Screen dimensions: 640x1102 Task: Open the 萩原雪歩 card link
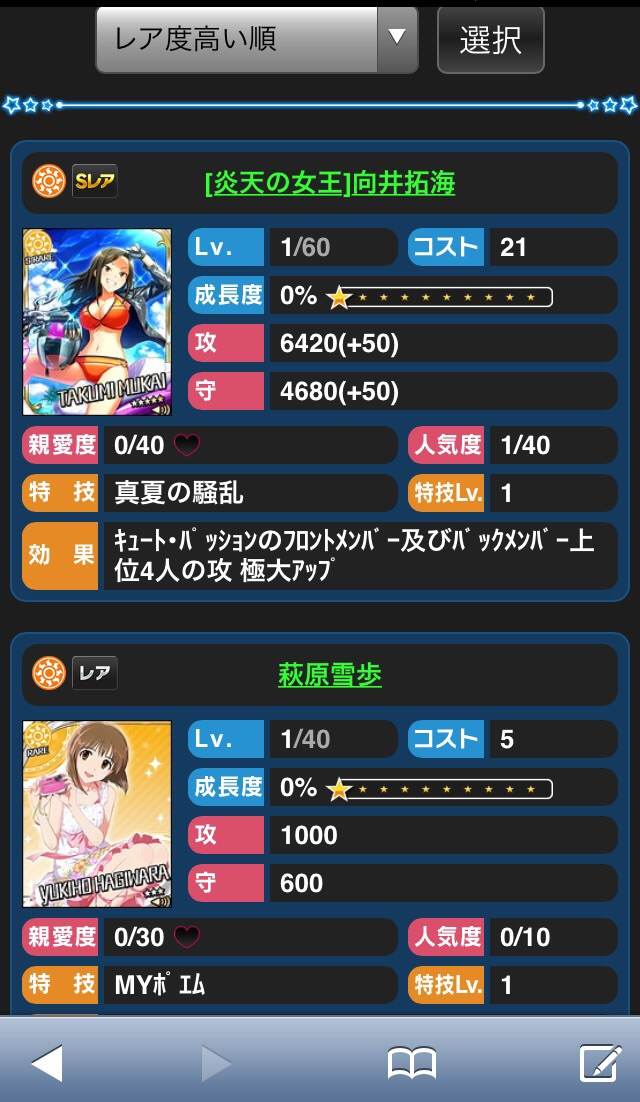point(329,674)
